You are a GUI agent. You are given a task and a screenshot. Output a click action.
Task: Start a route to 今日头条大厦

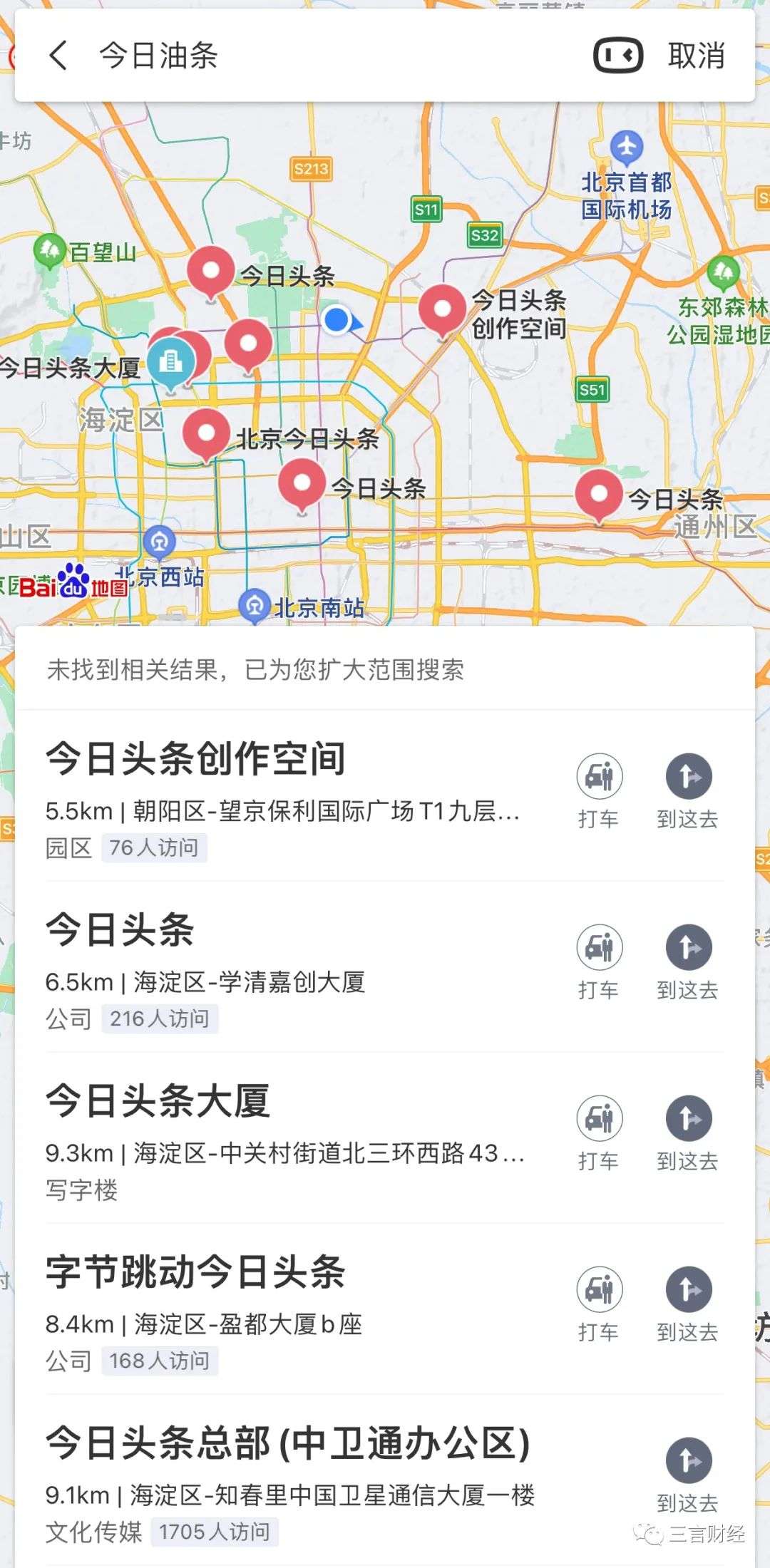pyautogui.click(x=688, y=1132)
